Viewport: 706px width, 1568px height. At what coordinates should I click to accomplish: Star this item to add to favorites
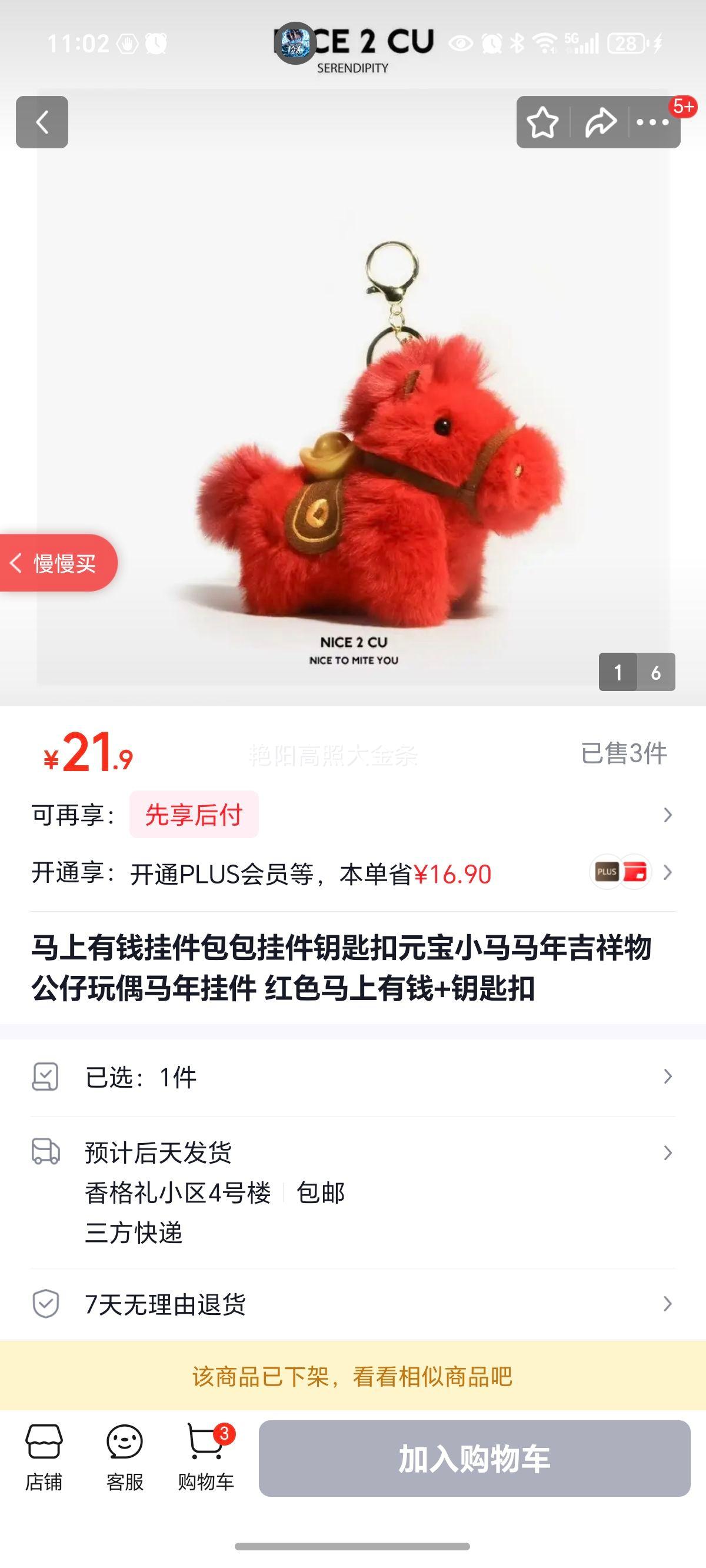[544, 122]
